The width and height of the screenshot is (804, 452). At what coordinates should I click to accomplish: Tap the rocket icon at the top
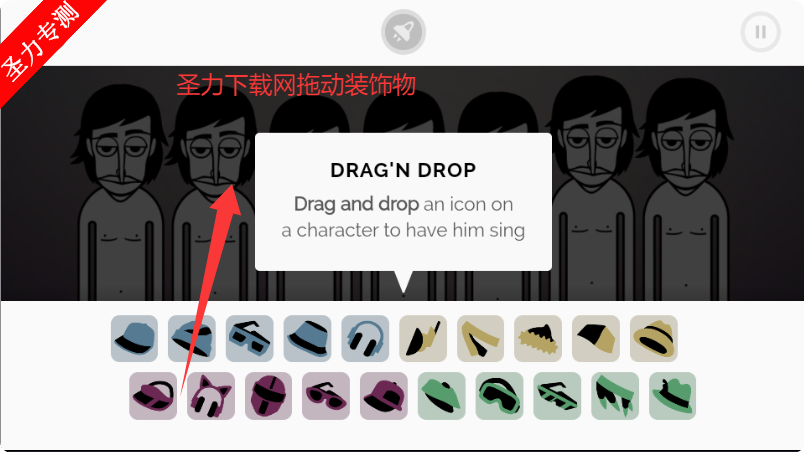(403, 33)
